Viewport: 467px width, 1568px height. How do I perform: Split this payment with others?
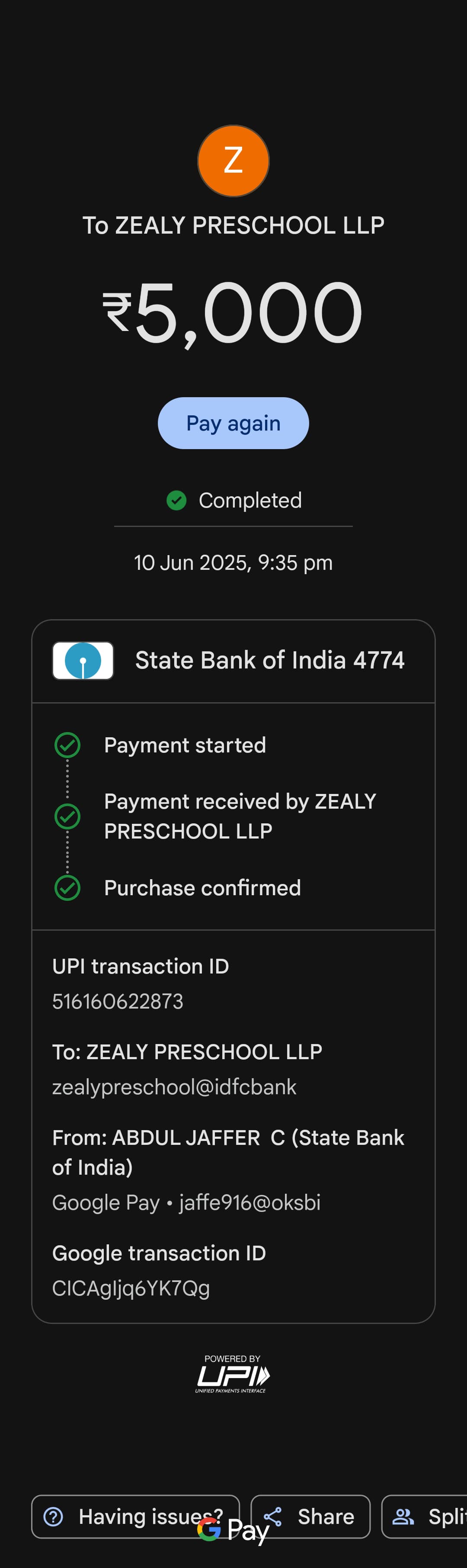(425, 1516)
